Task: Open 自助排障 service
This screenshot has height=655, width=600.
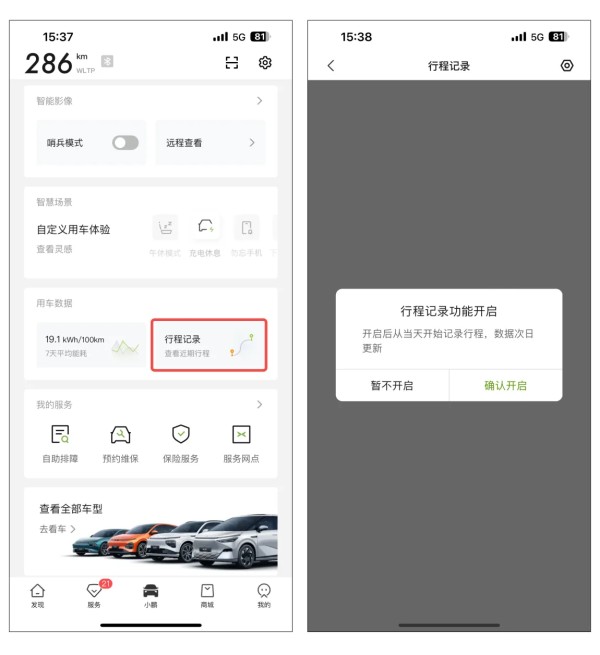Action: click(59, 443)
